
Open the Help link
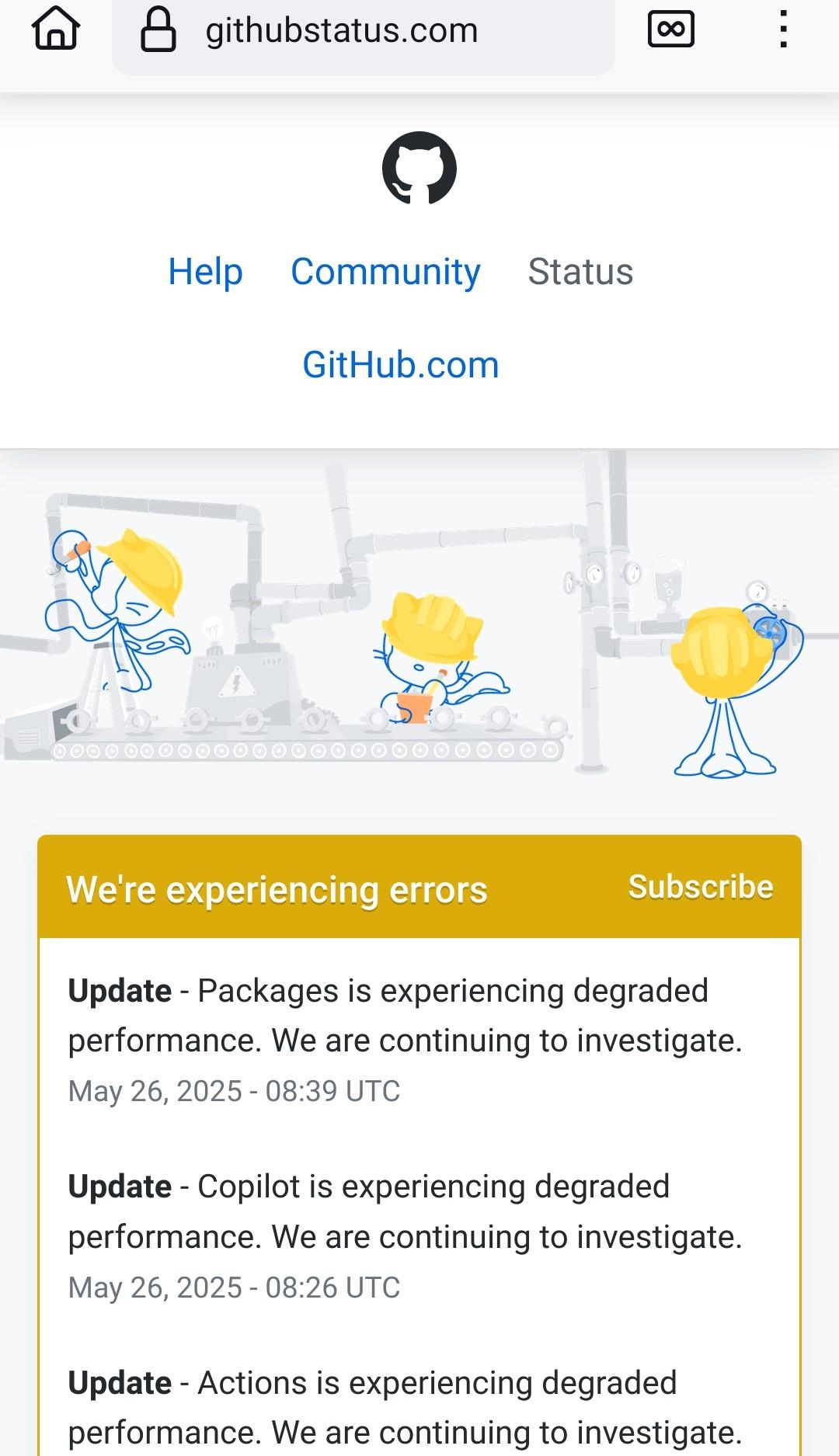click(205, 272)
